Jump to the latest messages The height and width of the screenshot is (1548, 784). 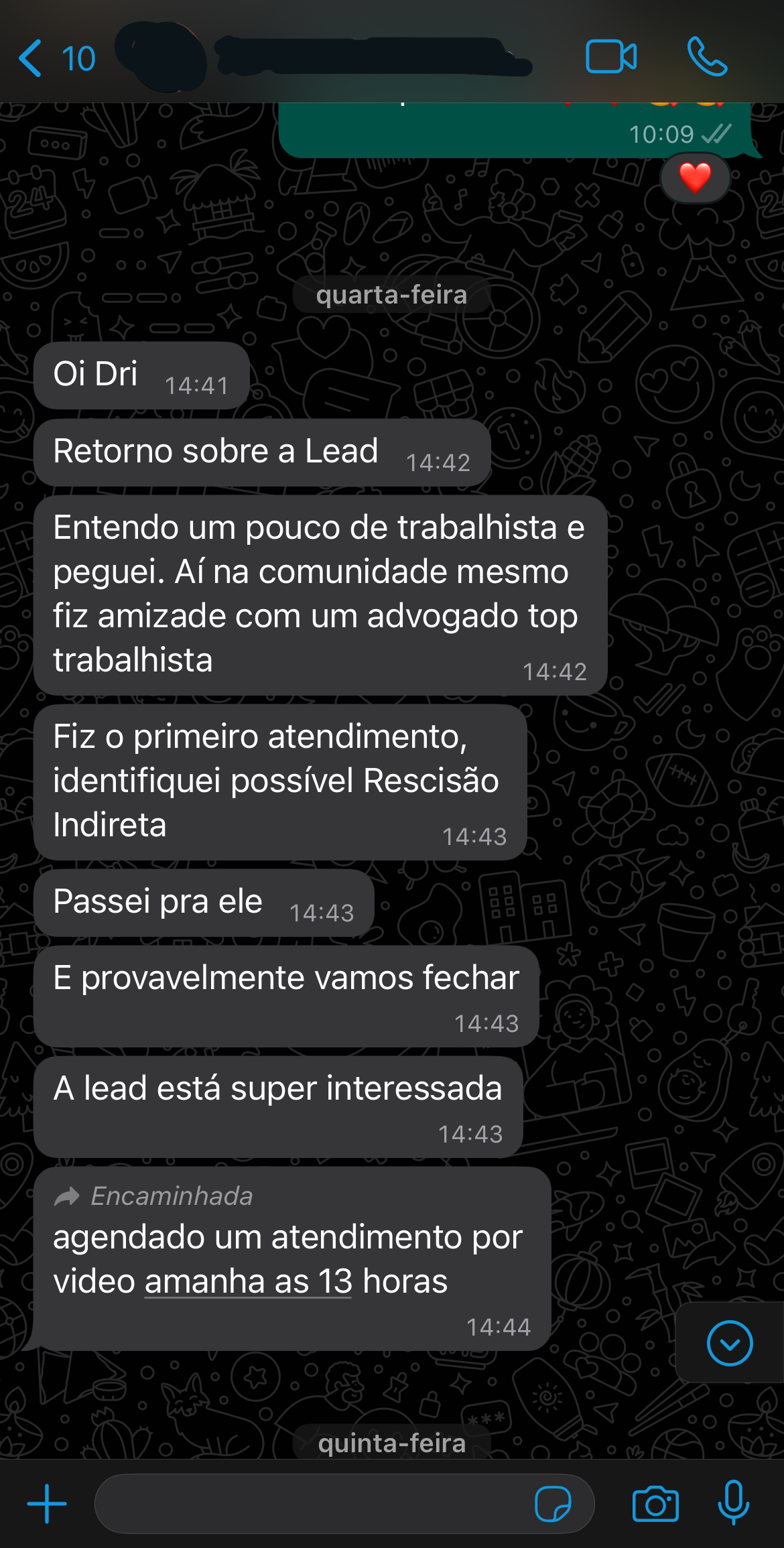[729, 1343]
